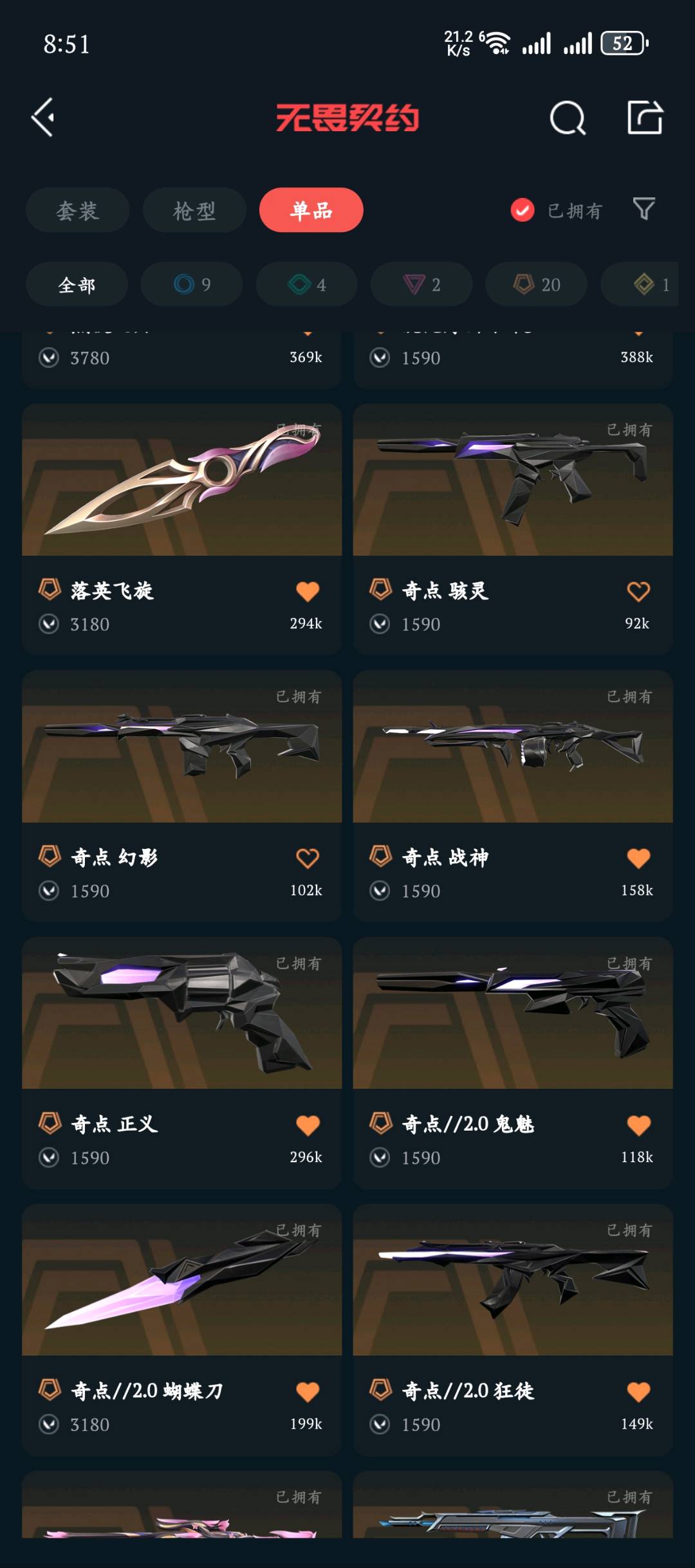The height and width of the screenshot is (1568, 695).
Task: Switch to the 枪型 tab
Action: coord(194,210)
